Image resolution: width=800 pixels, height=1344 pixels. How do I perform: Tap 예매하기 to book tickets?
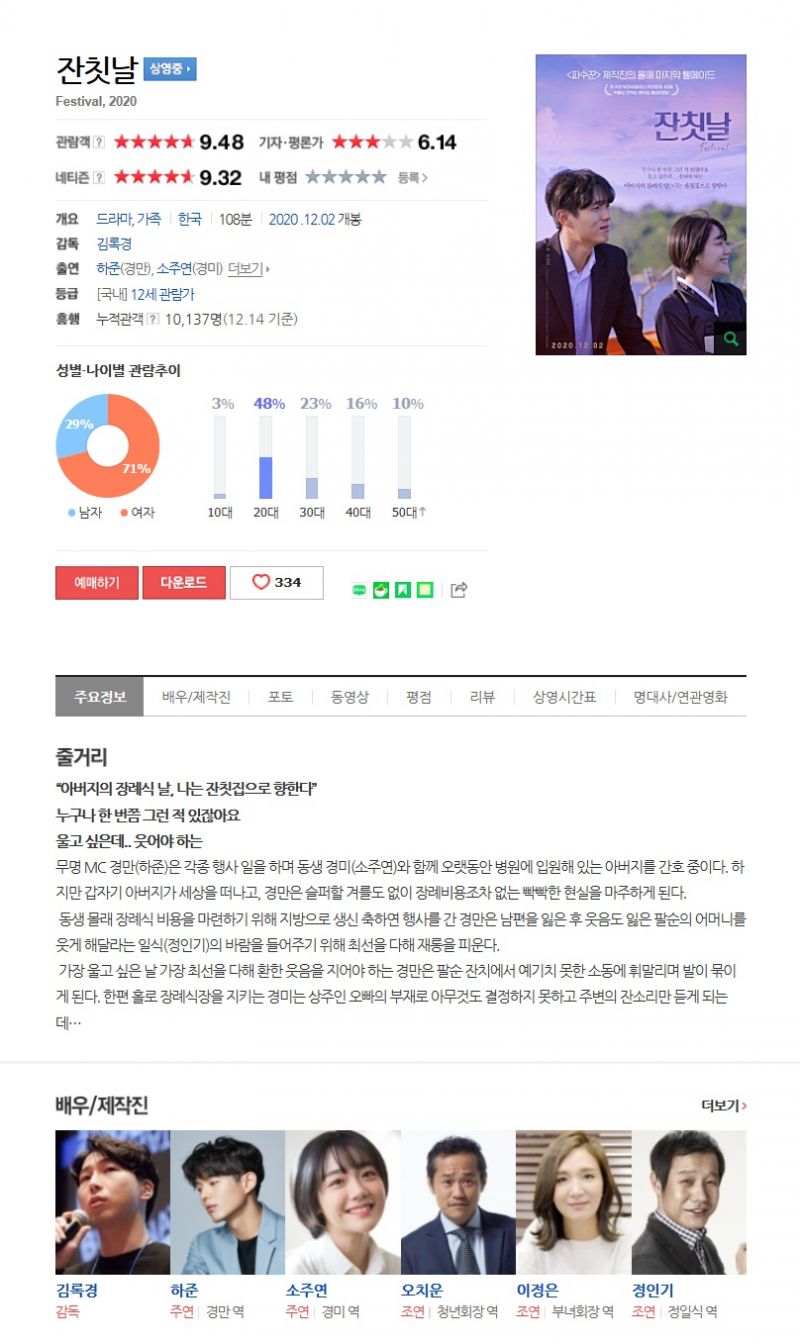[96, 582]
